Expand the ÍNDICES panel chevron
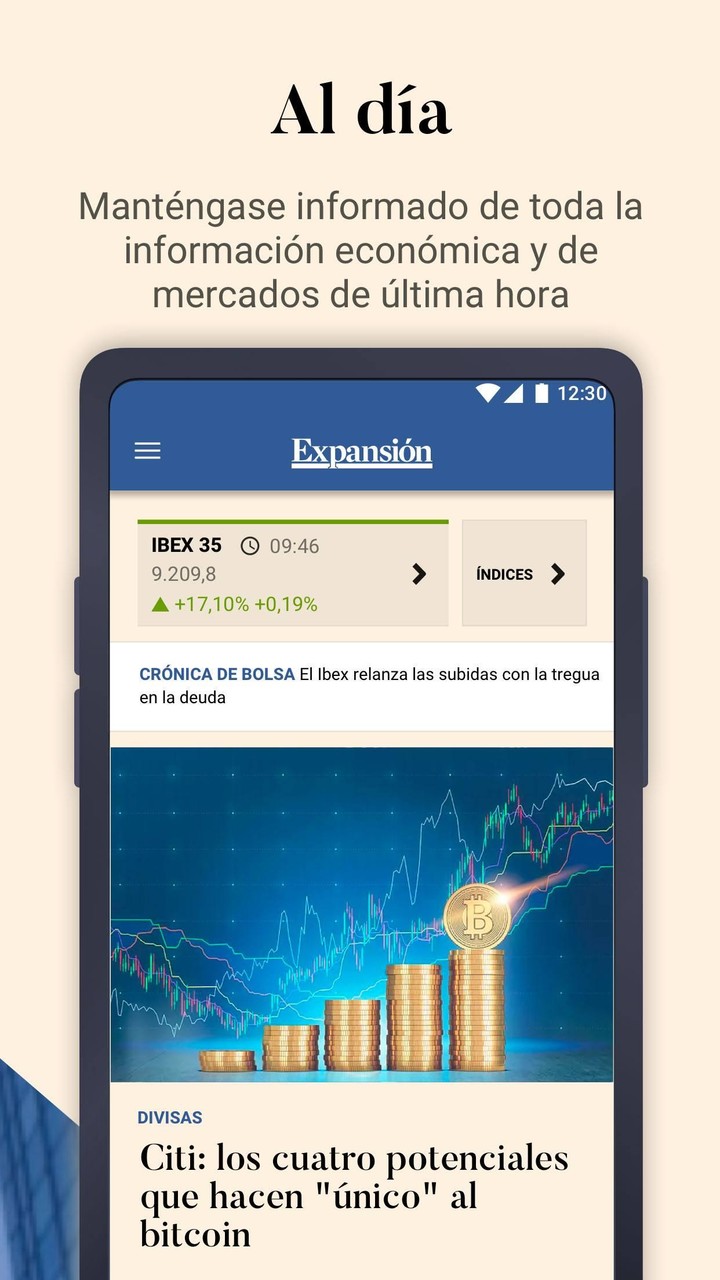Image resolution: width=720 pixels, height=1280 pixels. [560, 574]
